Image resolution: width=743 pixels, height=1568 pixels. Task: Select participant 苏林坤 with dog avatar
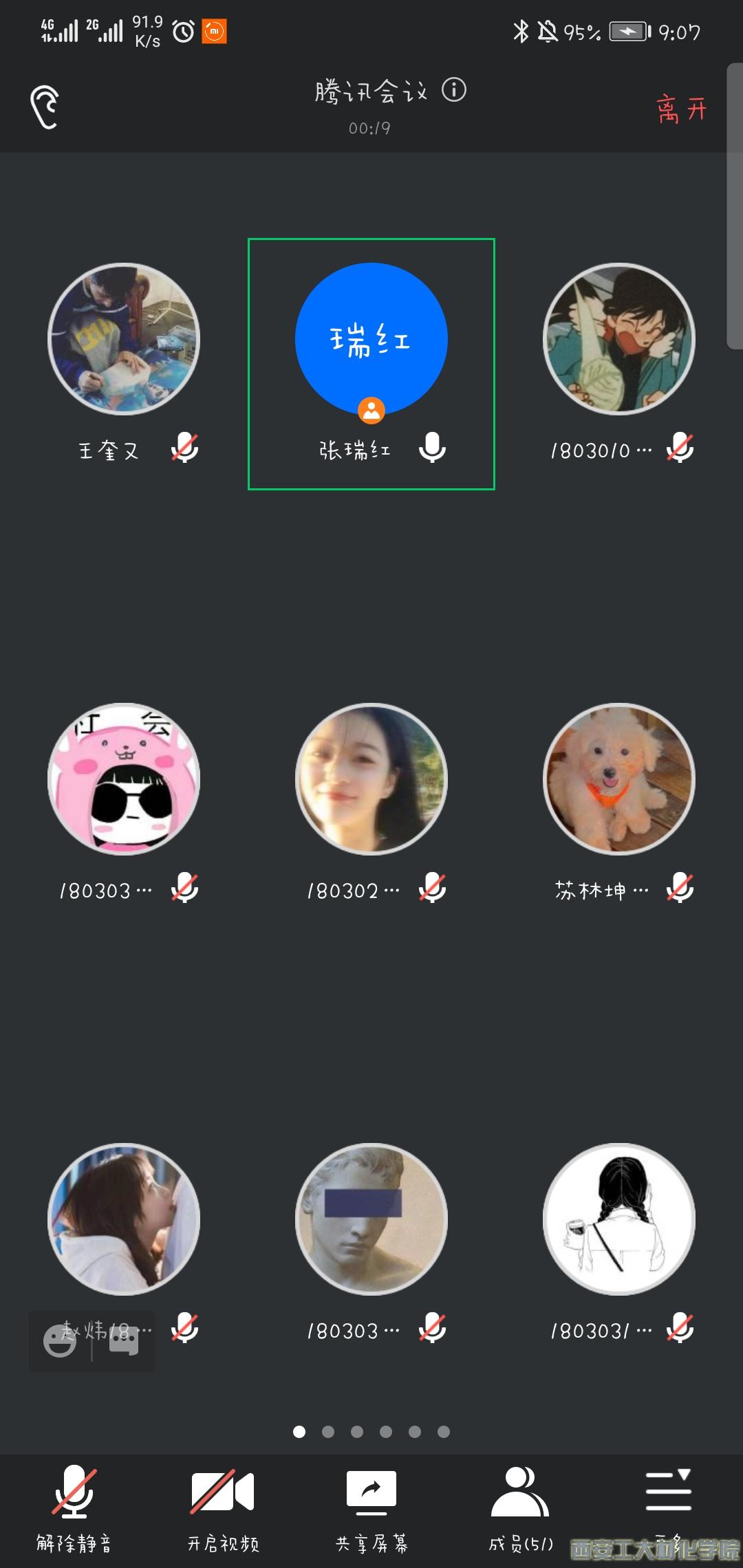pos(619,779)
